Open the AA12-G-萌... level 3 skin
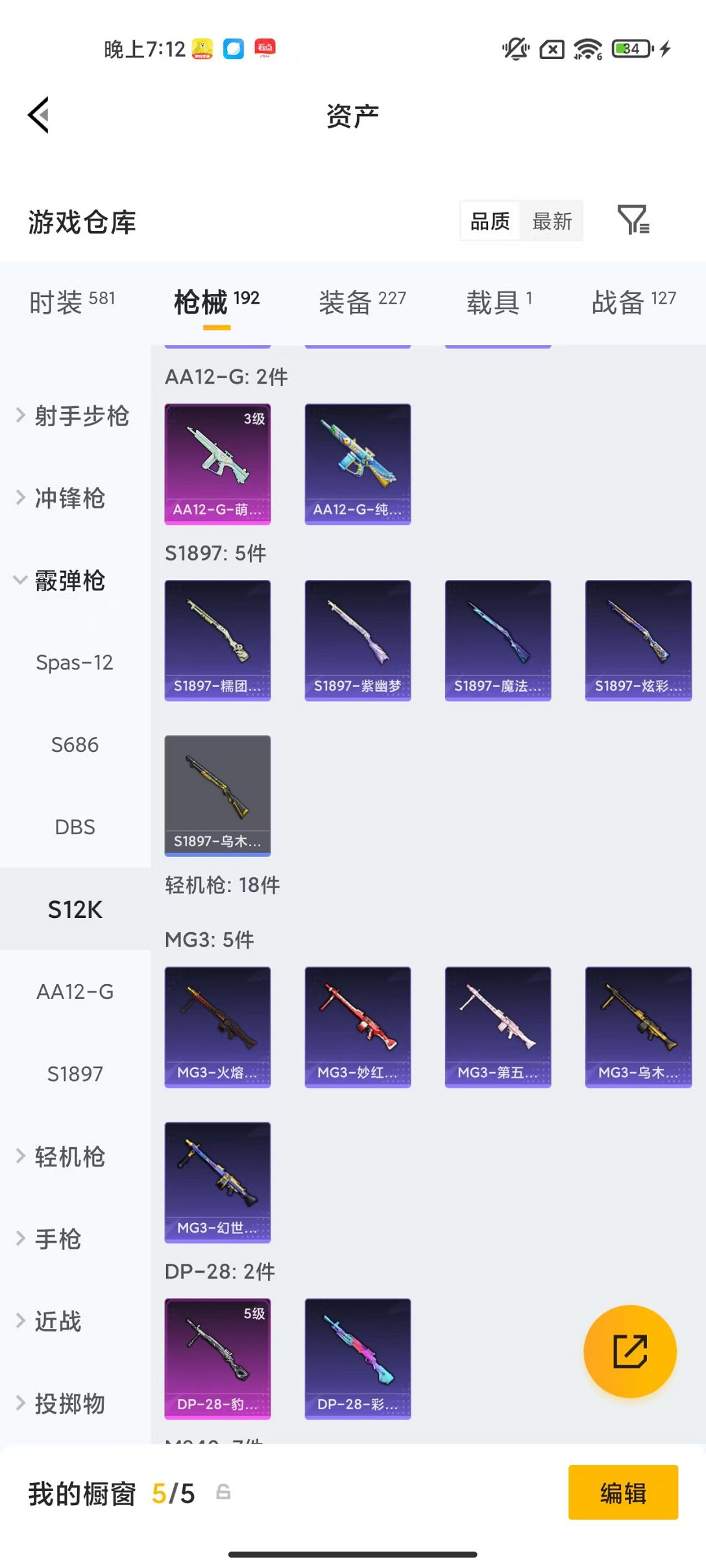 [217, 463]
